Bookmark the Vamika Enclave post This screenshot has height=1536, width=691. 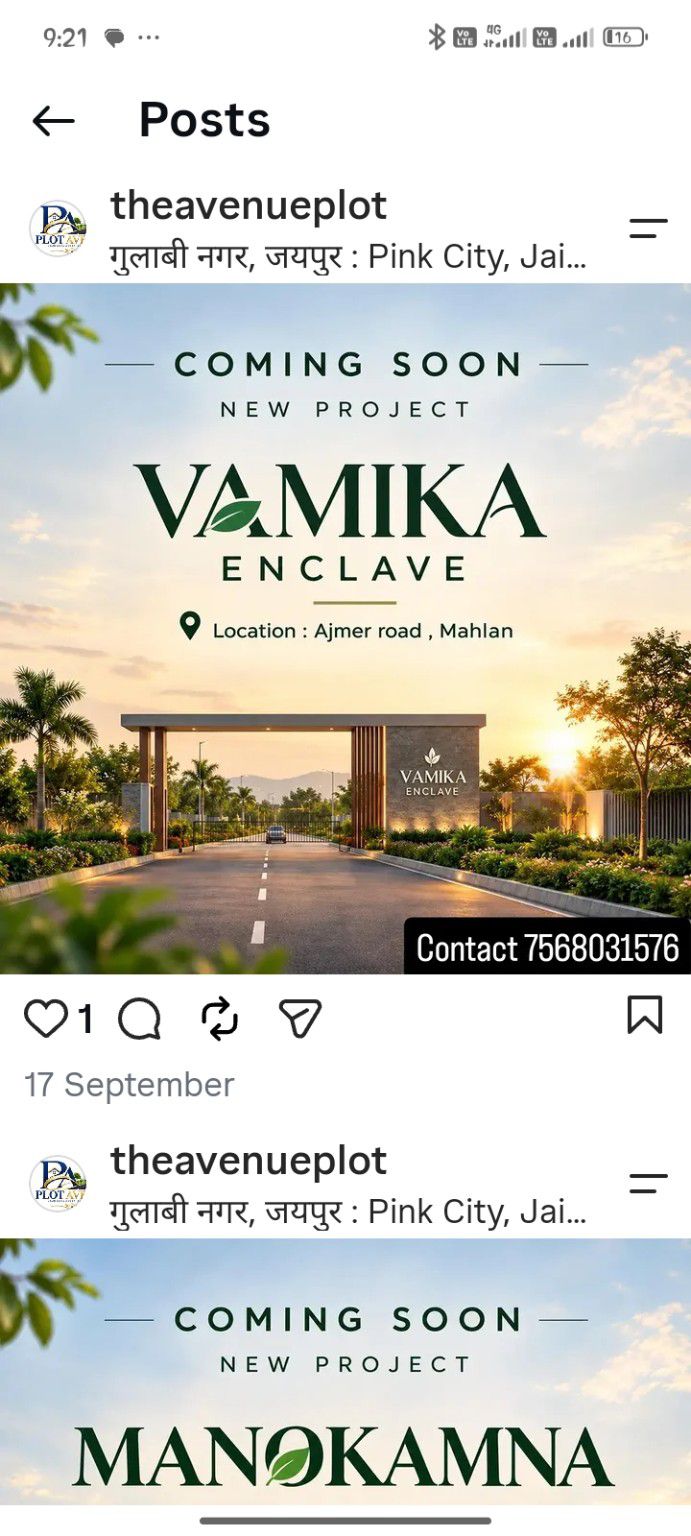[645, 1015]
